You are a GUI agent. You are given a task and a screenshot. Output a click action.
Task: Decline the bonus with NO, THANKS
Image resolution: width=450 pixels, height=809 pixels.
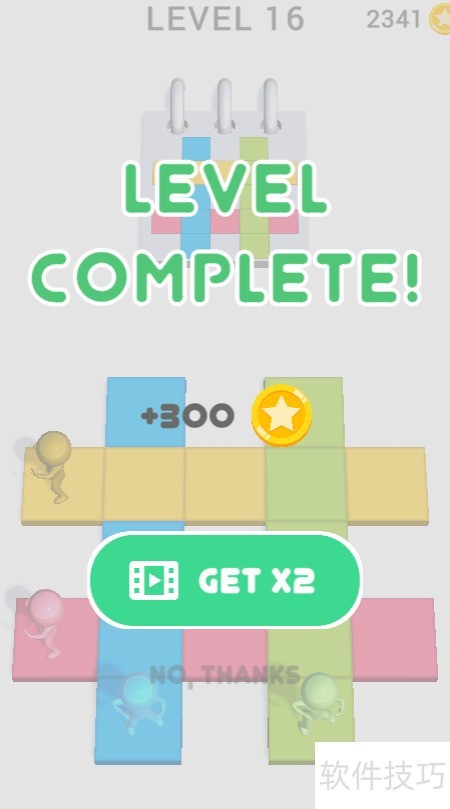point(225,675)
